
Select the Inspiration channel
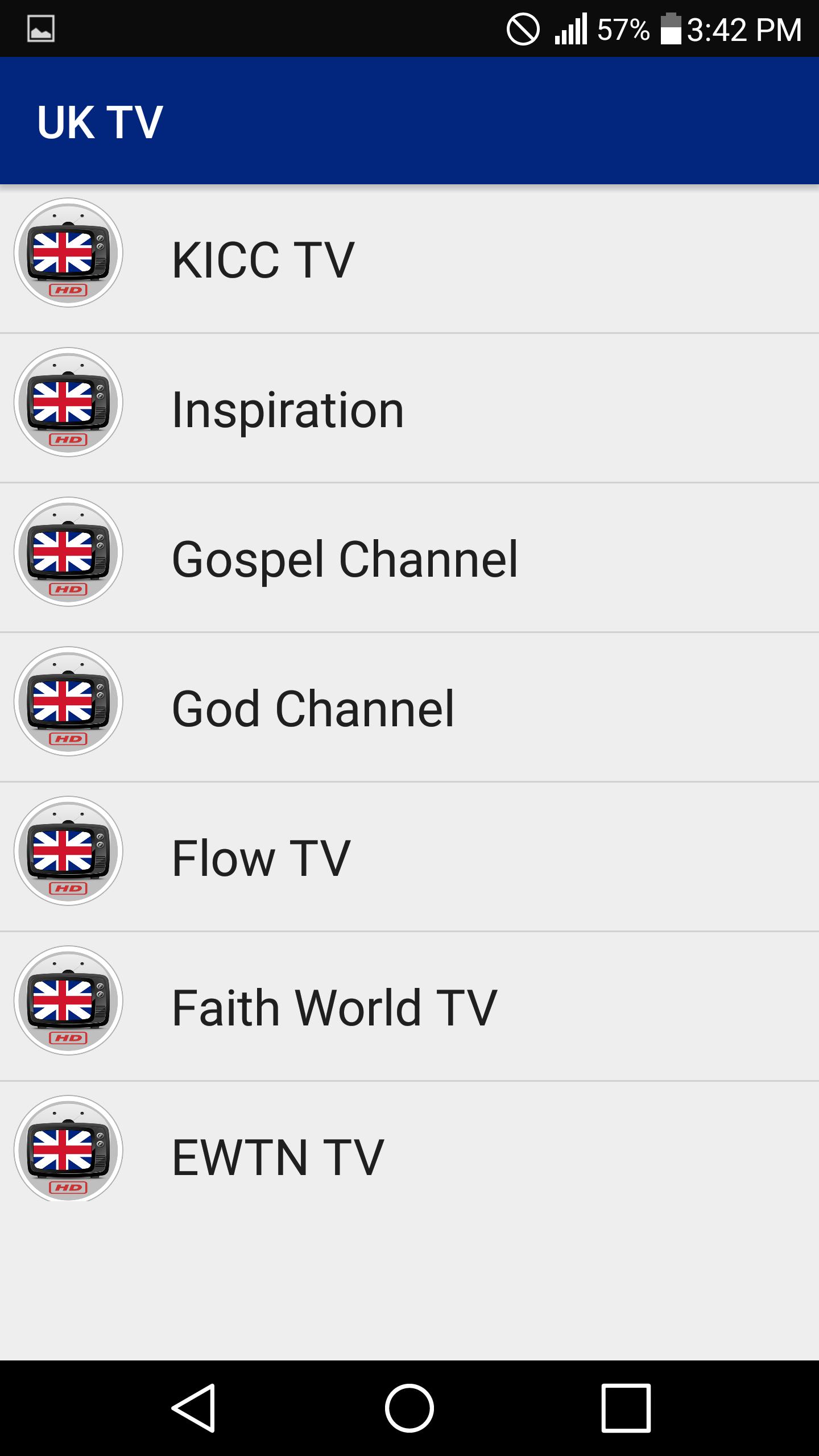409,408
